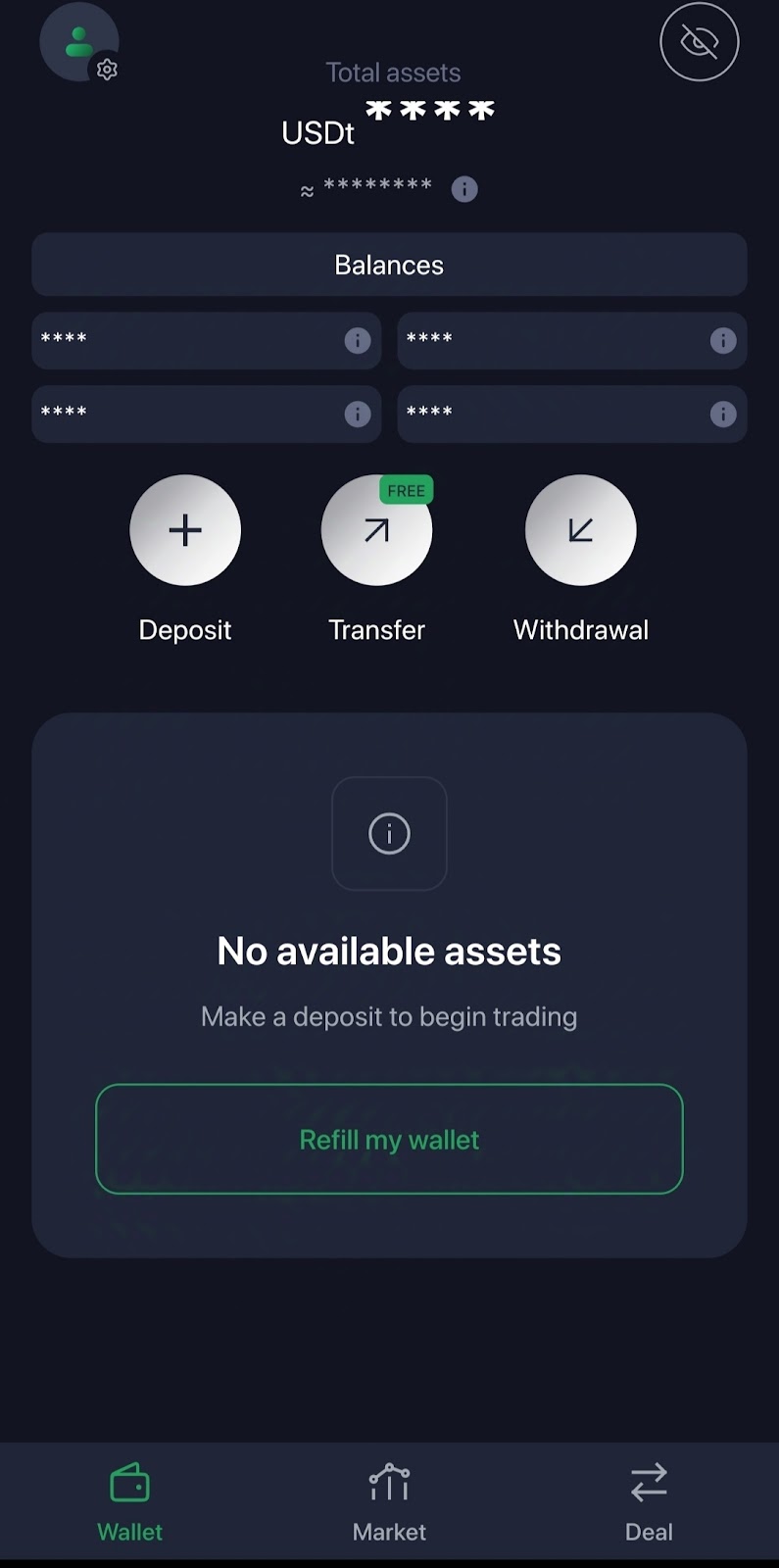Open profile settings avatar

79,43
